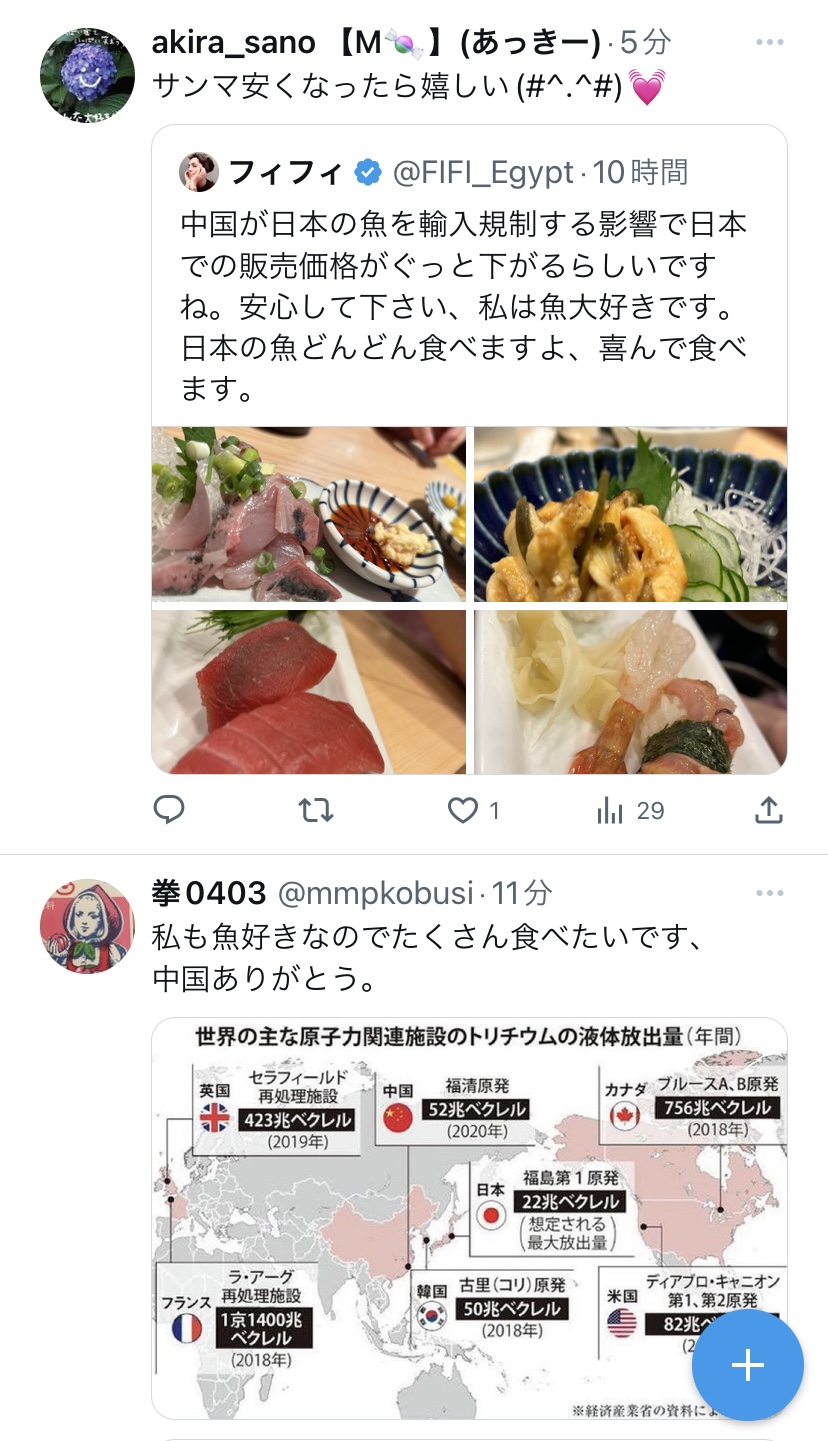Screen dimensions: 828x1441
Task: View the red tuna sashimi photo
Action: [x=309, y=692]
